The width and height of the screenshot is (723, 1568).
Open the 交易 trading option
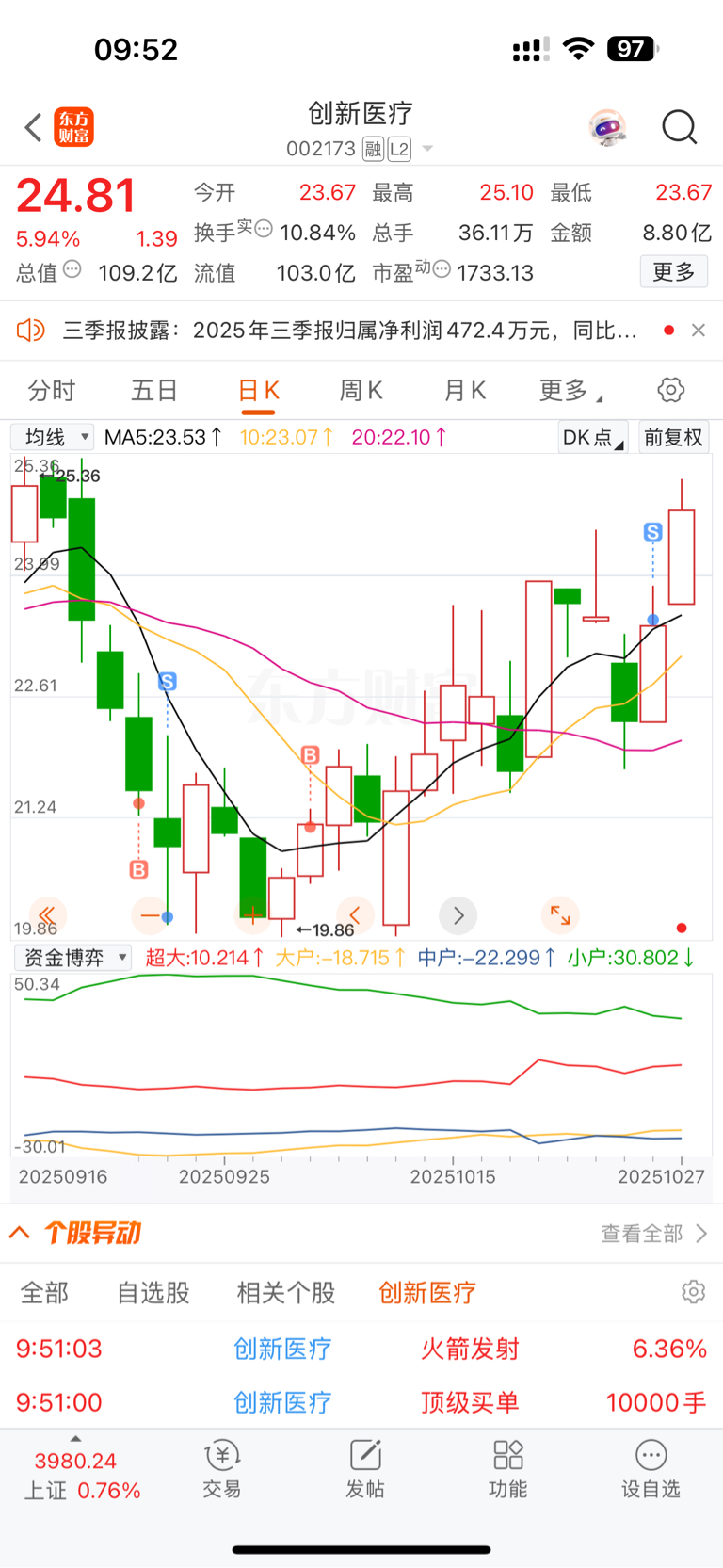click(222, 1467)
